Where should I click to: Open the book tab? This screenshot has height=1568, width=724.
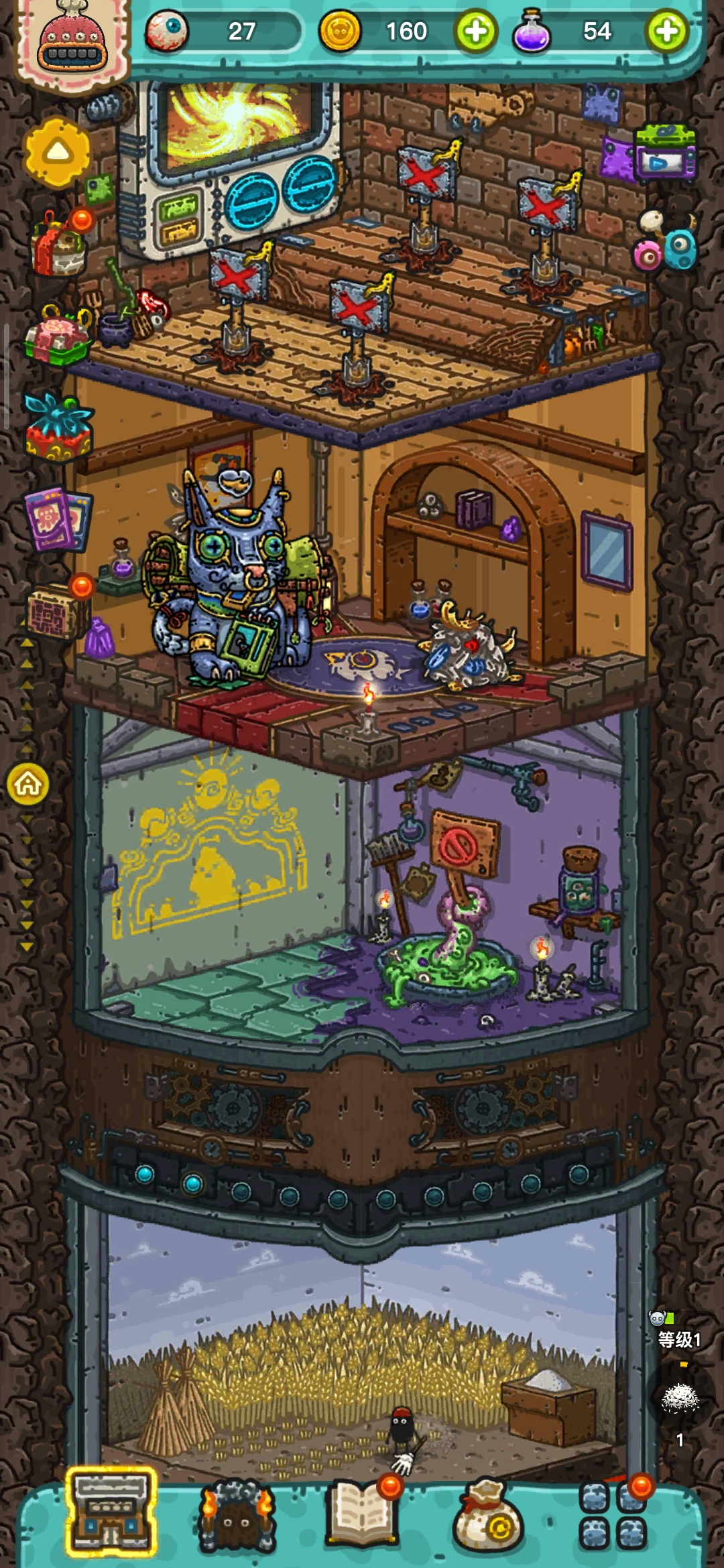point(362,1514)
